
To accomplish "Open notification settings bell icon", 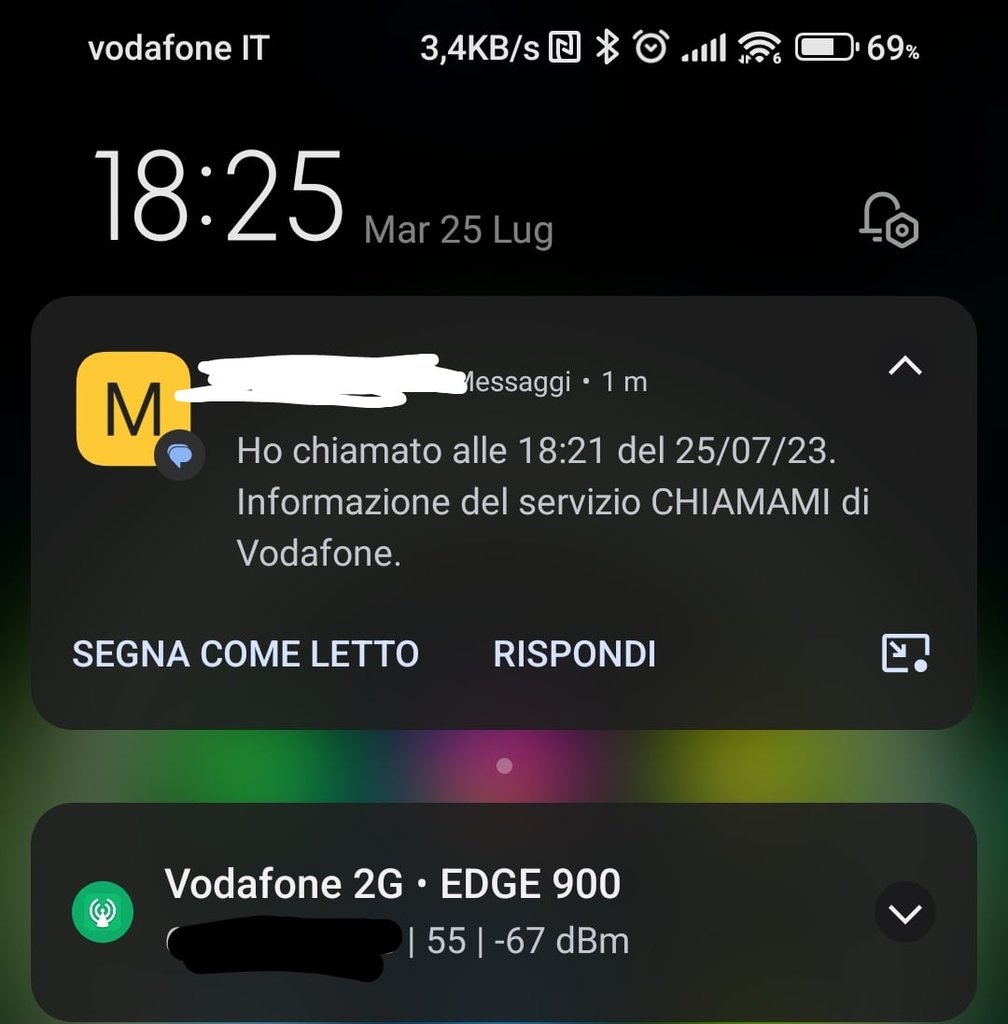I will [x=889, y=218].
